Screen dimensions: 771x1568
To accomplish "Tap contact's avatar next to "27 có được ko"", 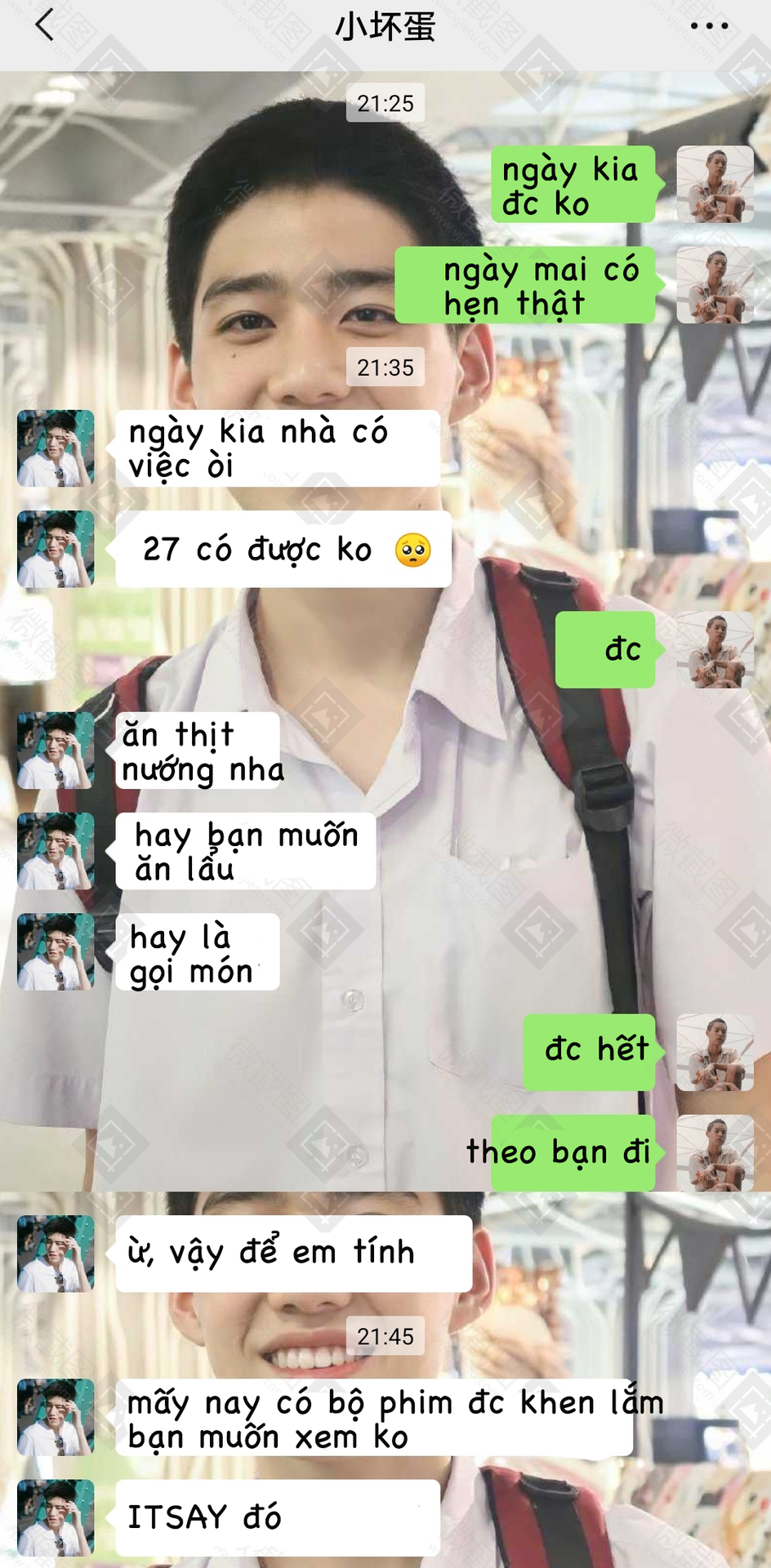I will 56,549.
